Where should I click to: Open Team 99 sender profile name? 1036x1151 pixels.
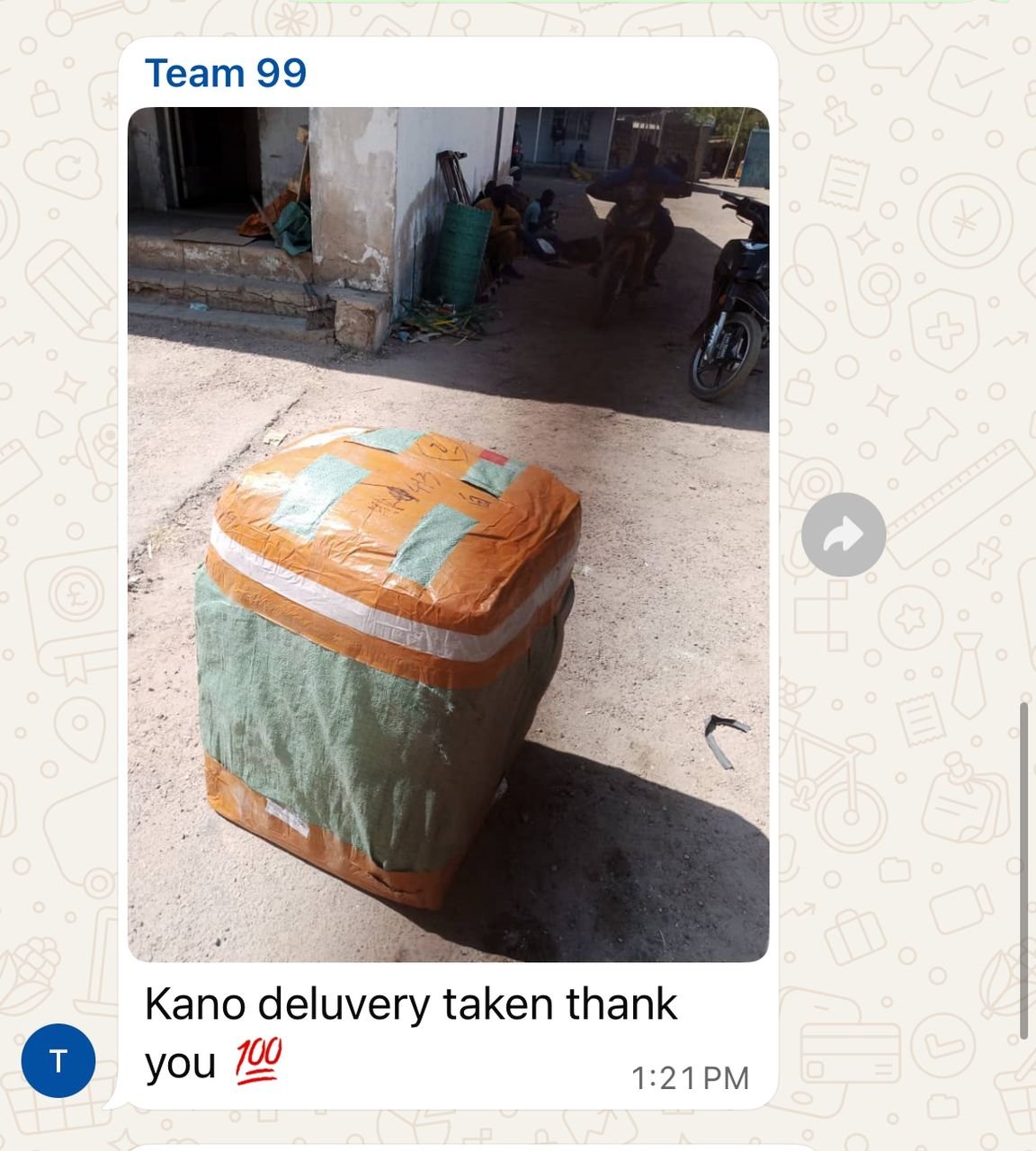(x=226, y=73)
